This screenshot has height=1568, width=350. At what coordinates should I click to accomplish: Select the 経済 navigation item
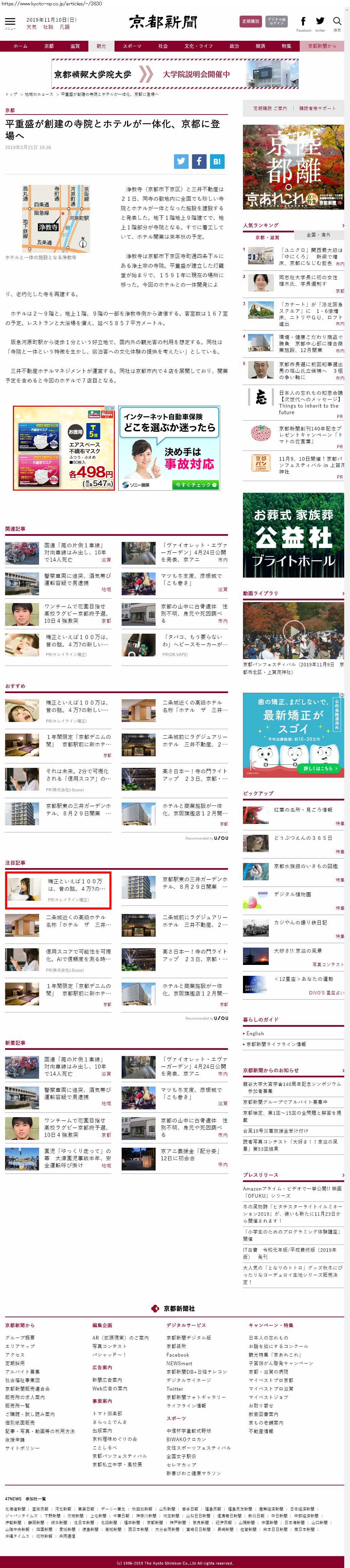pyautogui.click(x=260, y=46)
